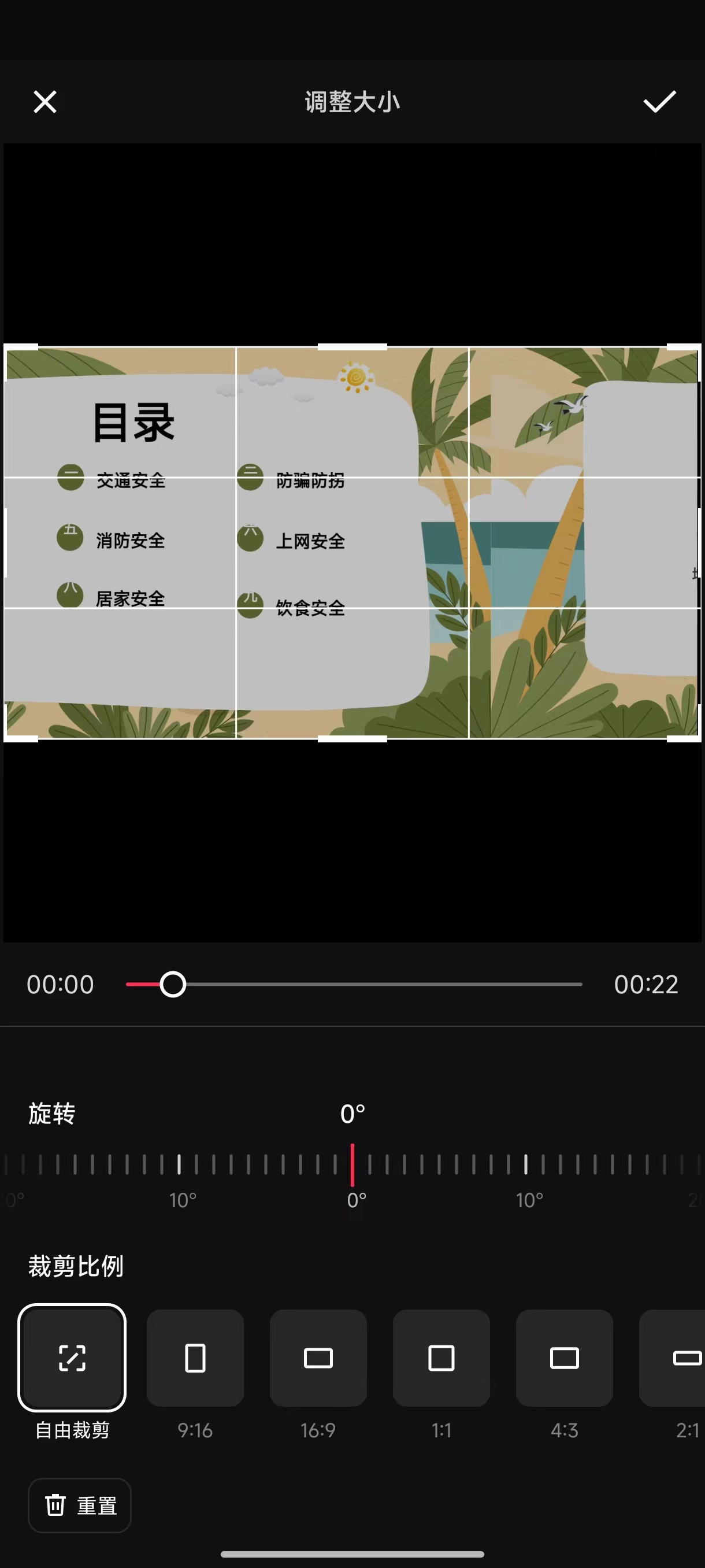Pick the 4:3 crop ratio
The width and height of the screenshot is (705, 1568).
pos(564,1358)
